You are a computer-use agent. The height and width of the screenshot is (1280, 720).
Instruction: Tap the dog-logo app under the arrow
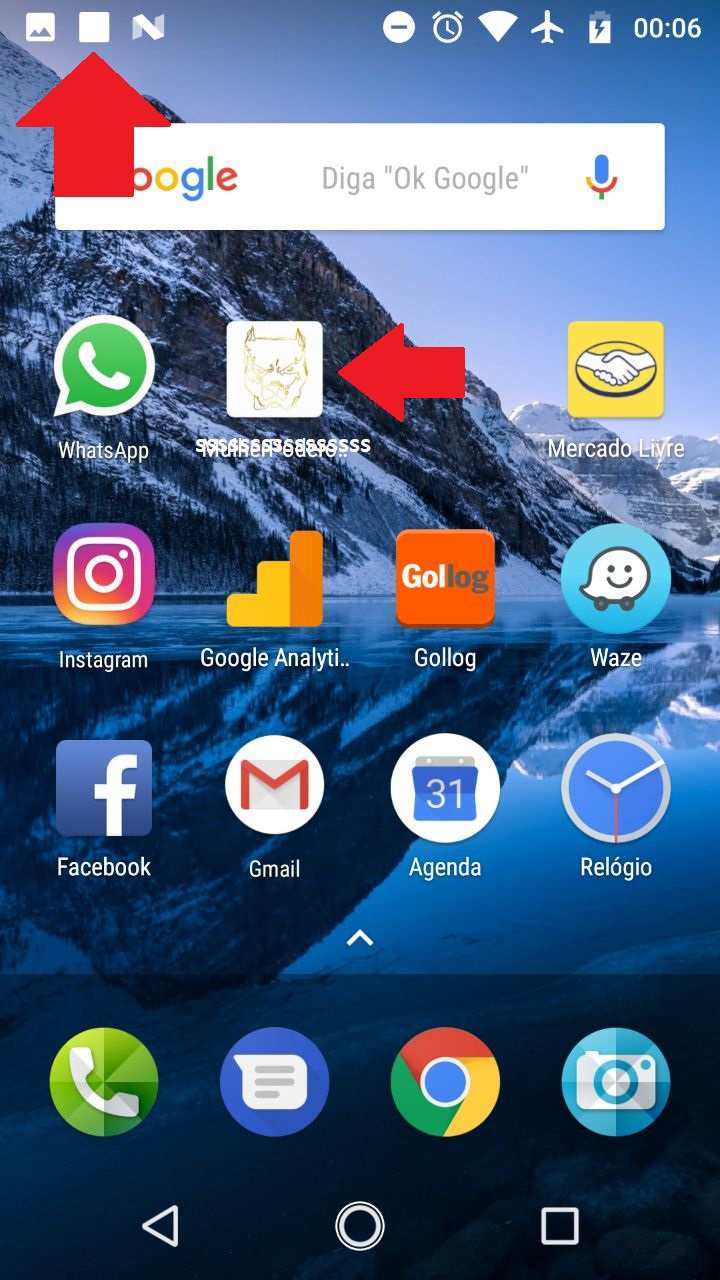(x=275, y=370)
